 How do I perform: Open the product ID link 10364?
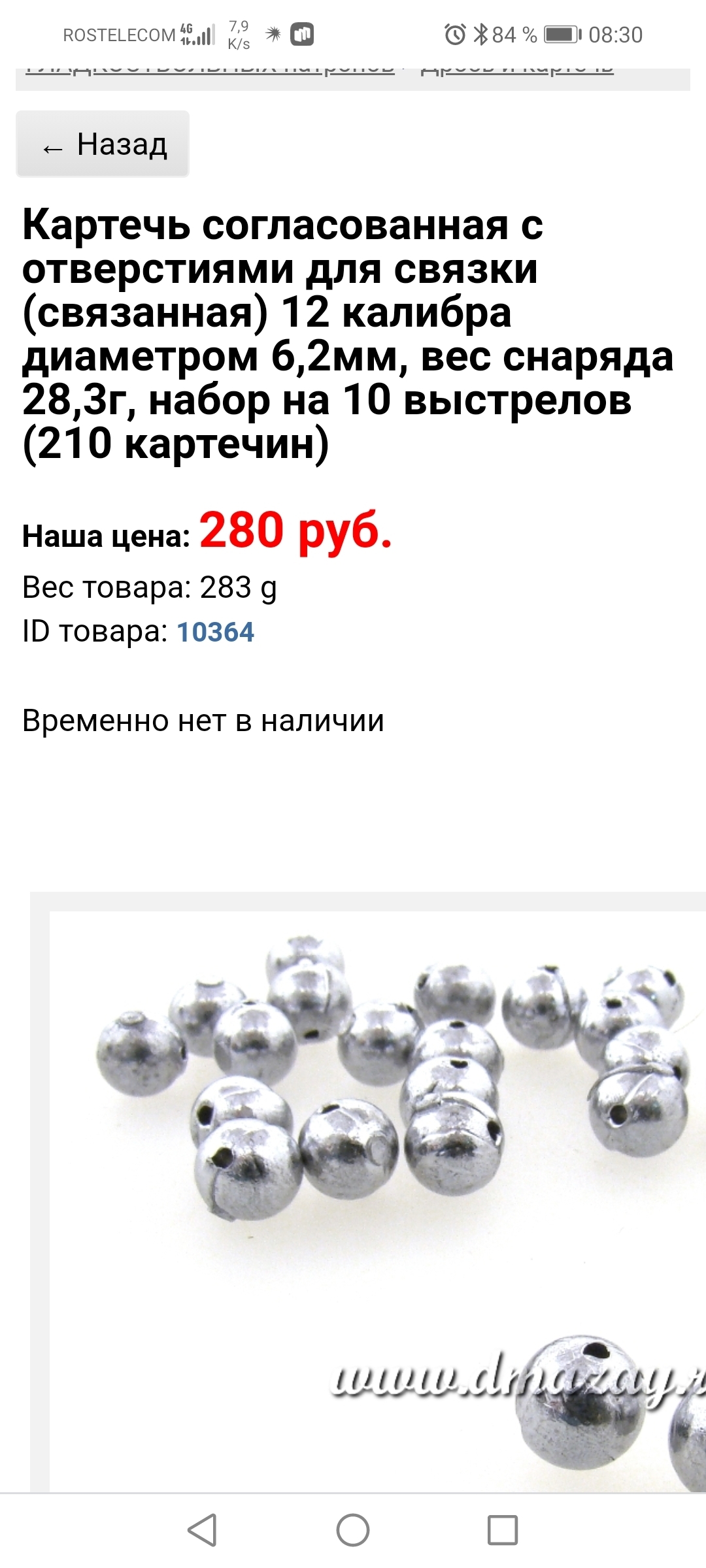click(x=215, y=632)
